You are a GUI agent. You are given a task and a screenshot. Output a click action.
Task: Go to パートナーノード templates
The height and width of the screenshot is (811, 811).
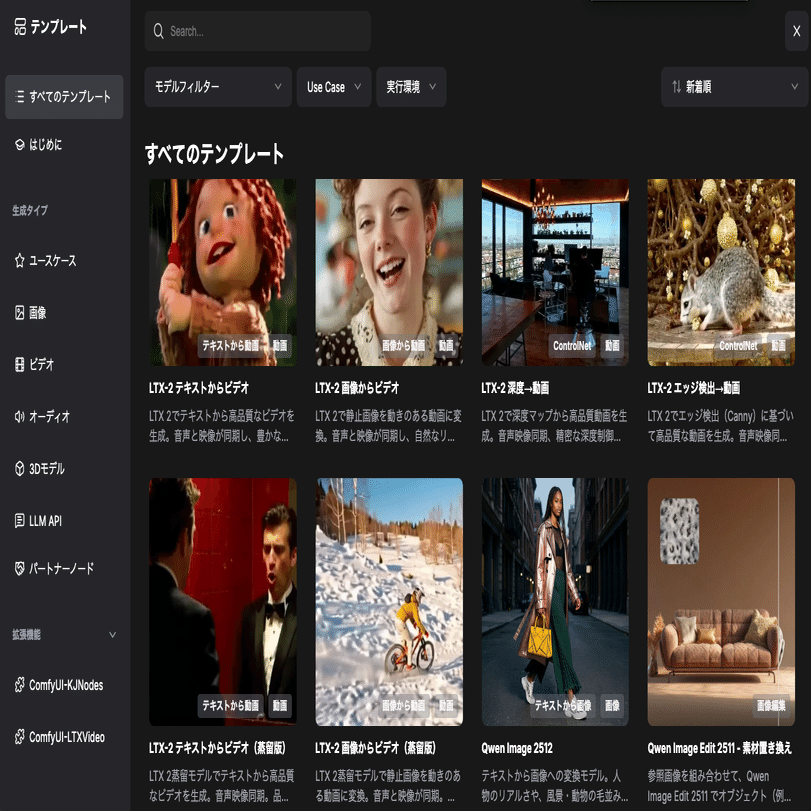[60, 568]
